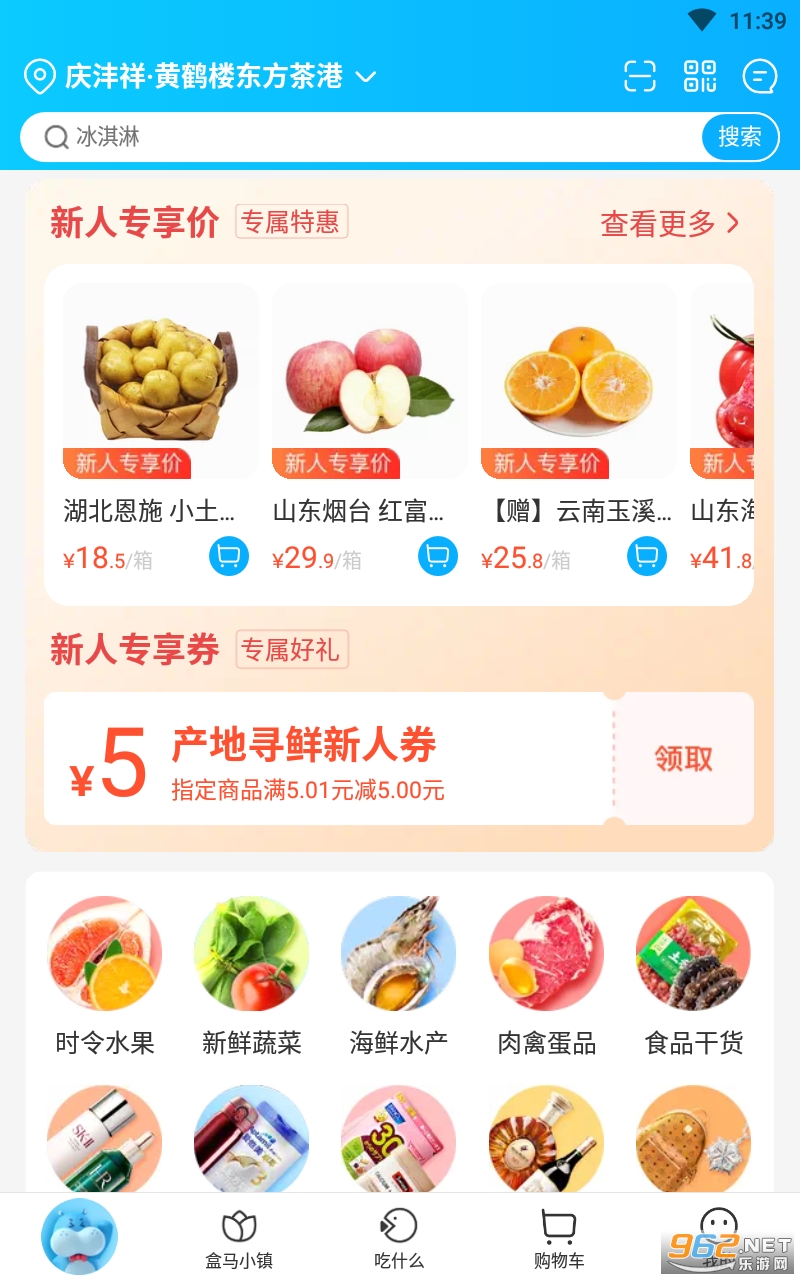Viewport: 800px width, 1280px height.
Task: Switch to the 盒马小镇 tab
Action: click(x=239, y=1238)
